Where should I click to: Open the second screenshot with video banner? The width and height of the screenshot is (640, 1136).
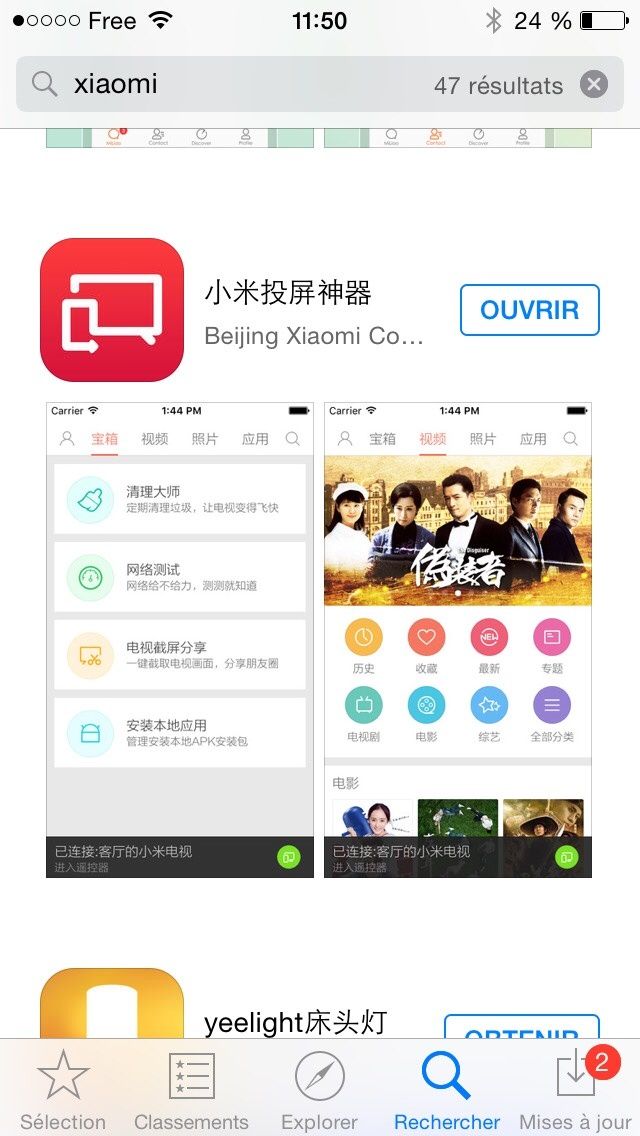coord(458,640)
